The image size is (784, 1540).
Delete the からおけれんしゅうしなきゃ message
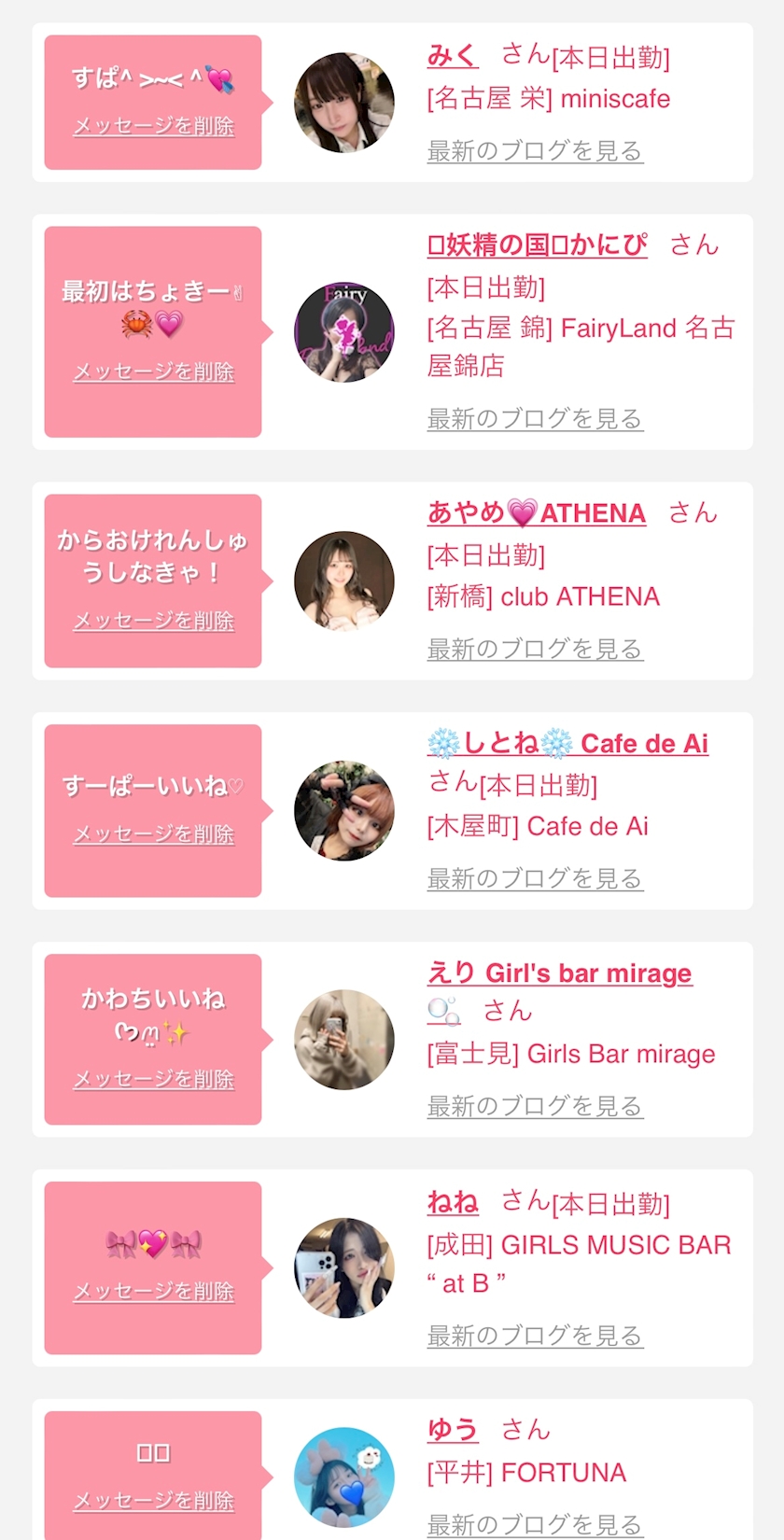(154, 621)
